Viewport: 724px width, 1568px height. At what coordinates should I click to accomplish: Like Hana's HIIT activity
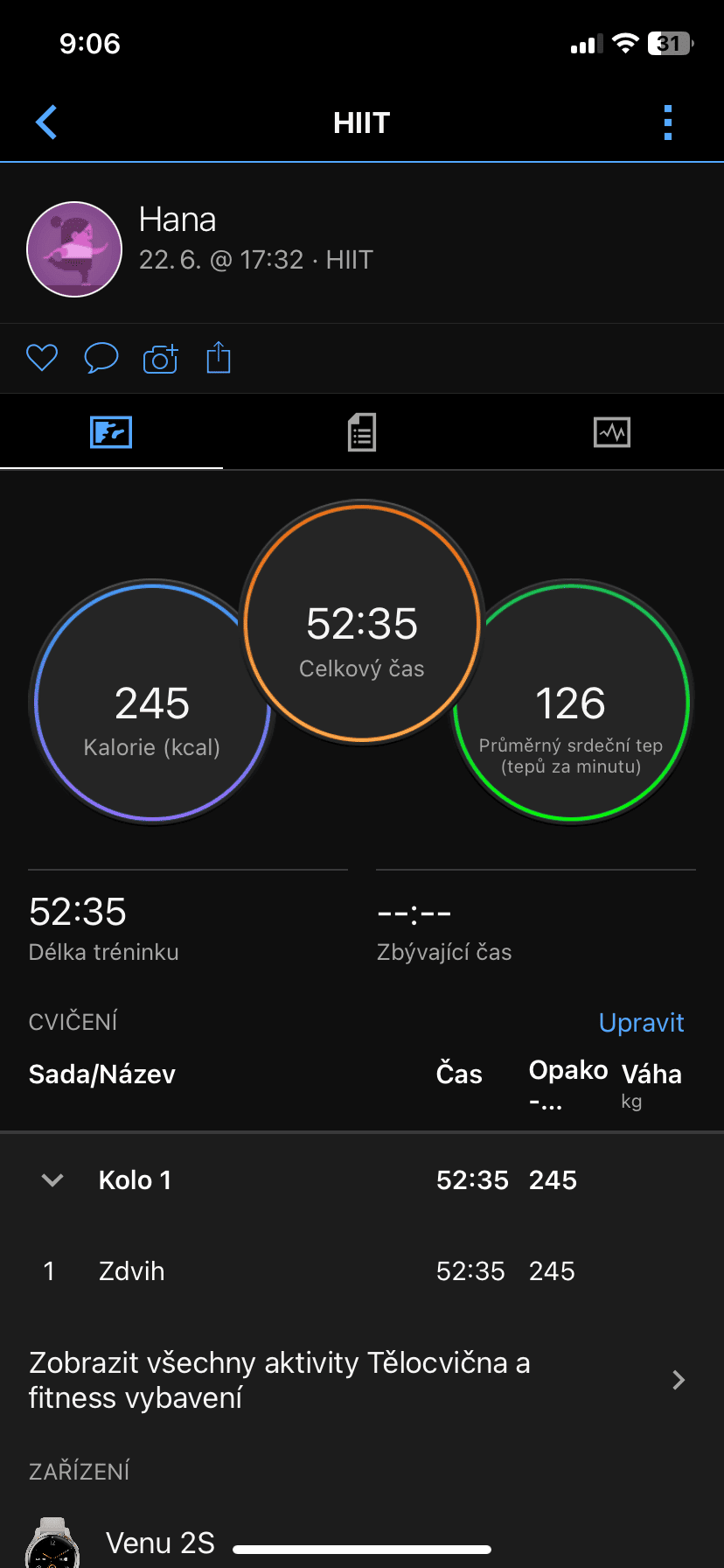pos(42,358)
